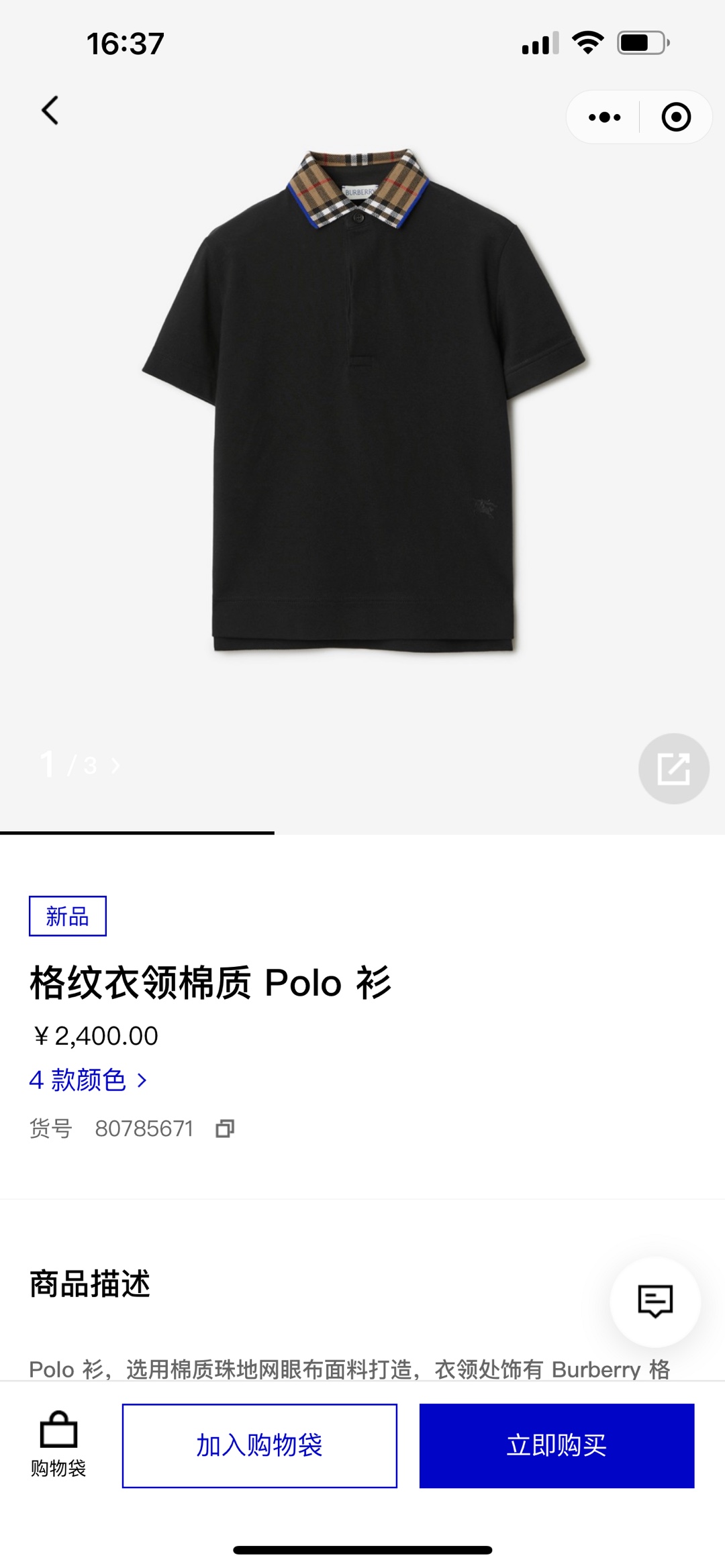
Task: View the 4 款颜色 color options
Action: coord(88,1080)
